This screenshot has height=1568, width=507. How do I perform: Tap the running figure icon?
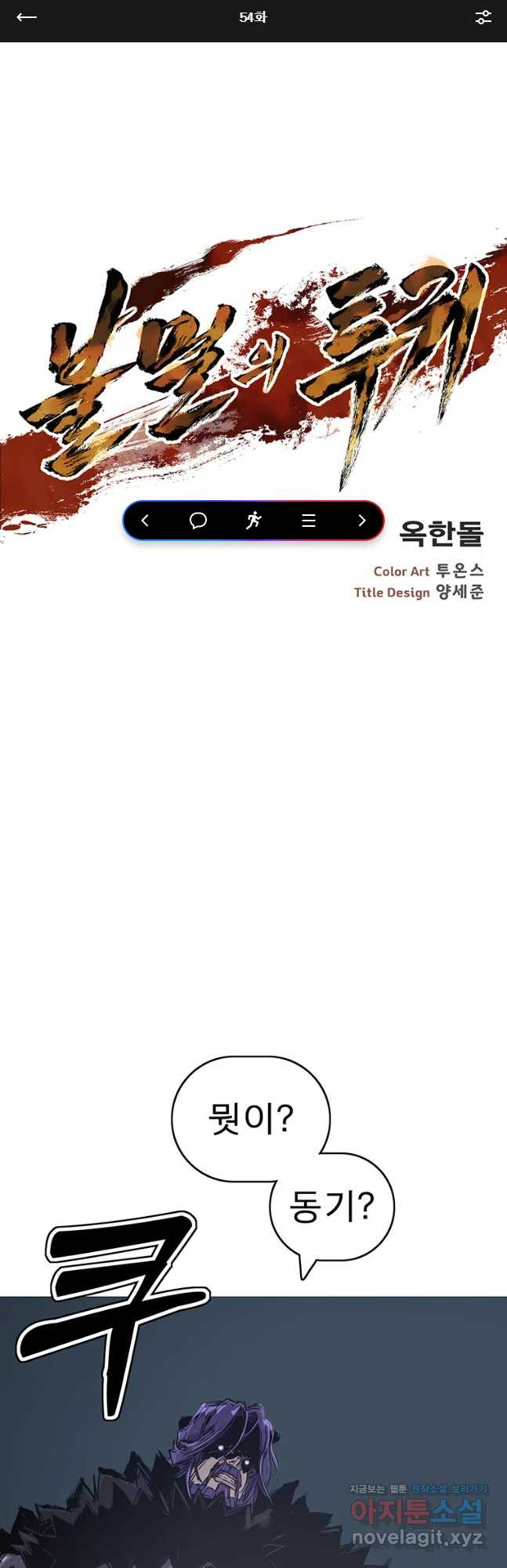click(253, 521)
